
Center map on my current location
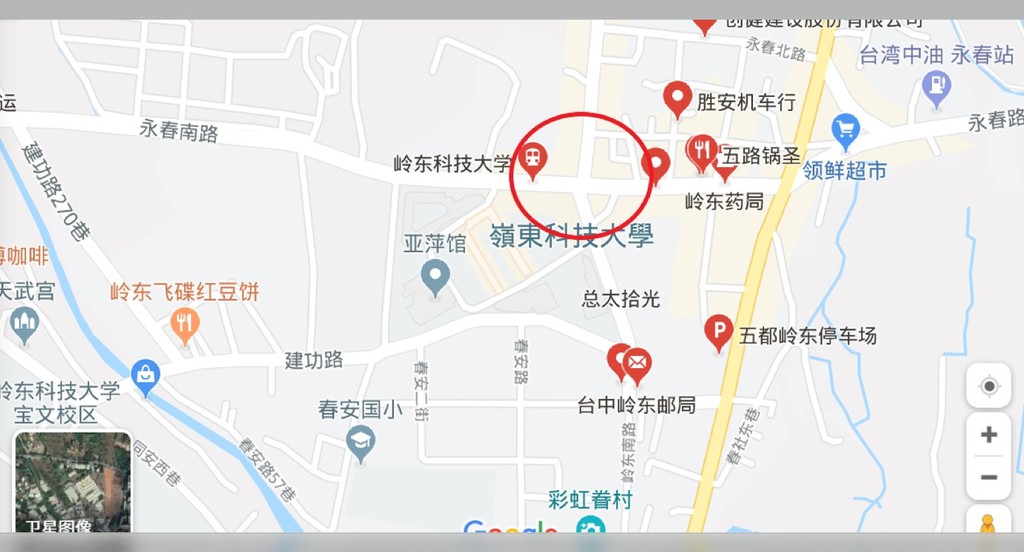click(988, 386)
